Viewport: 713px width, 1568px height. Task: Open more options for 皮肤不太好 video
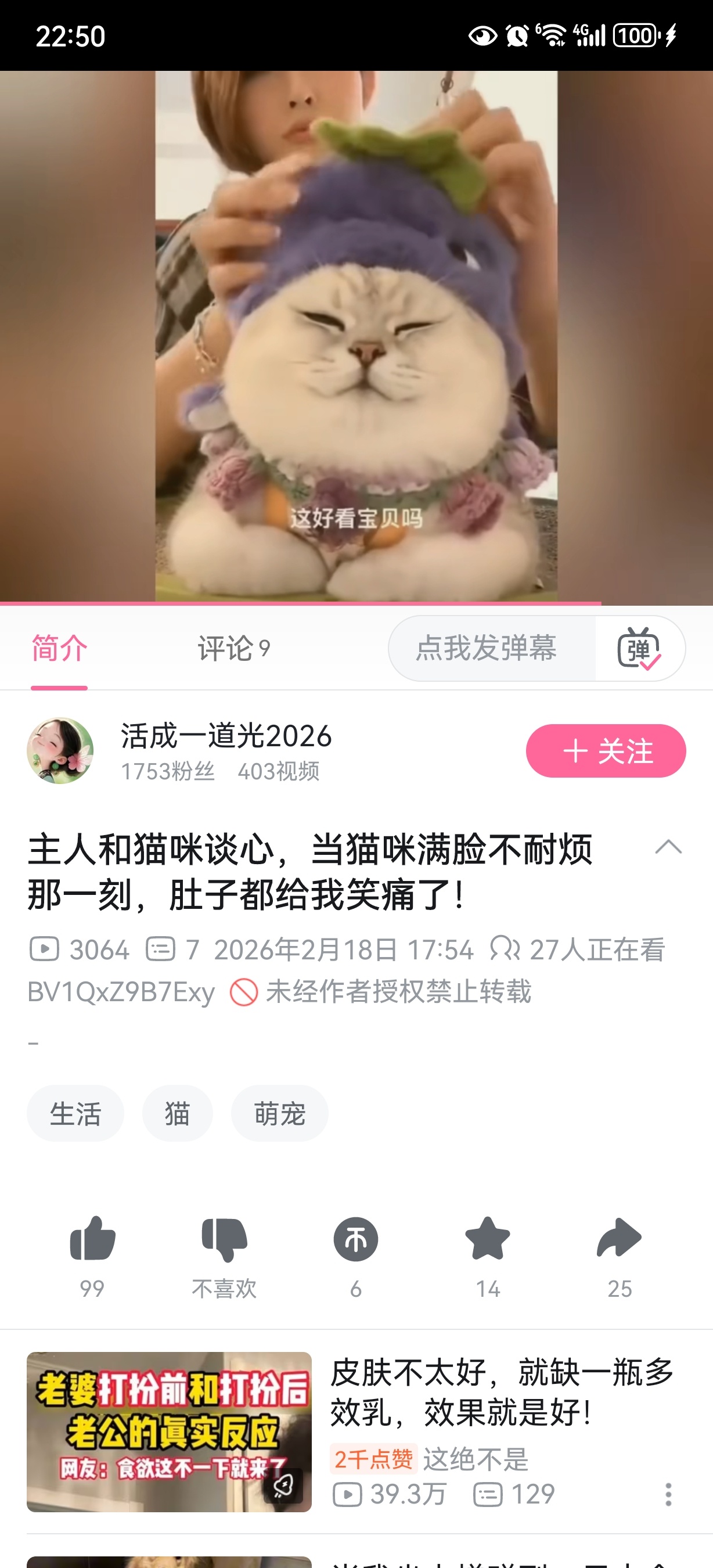coord(668,1494)
